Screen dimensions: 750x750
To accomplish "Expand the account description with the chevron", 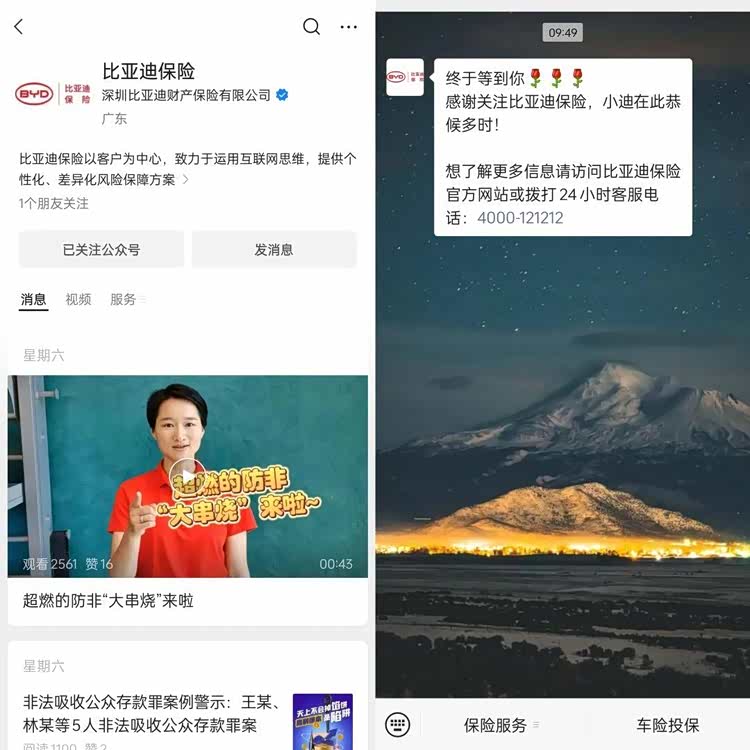I will (186, 180).
